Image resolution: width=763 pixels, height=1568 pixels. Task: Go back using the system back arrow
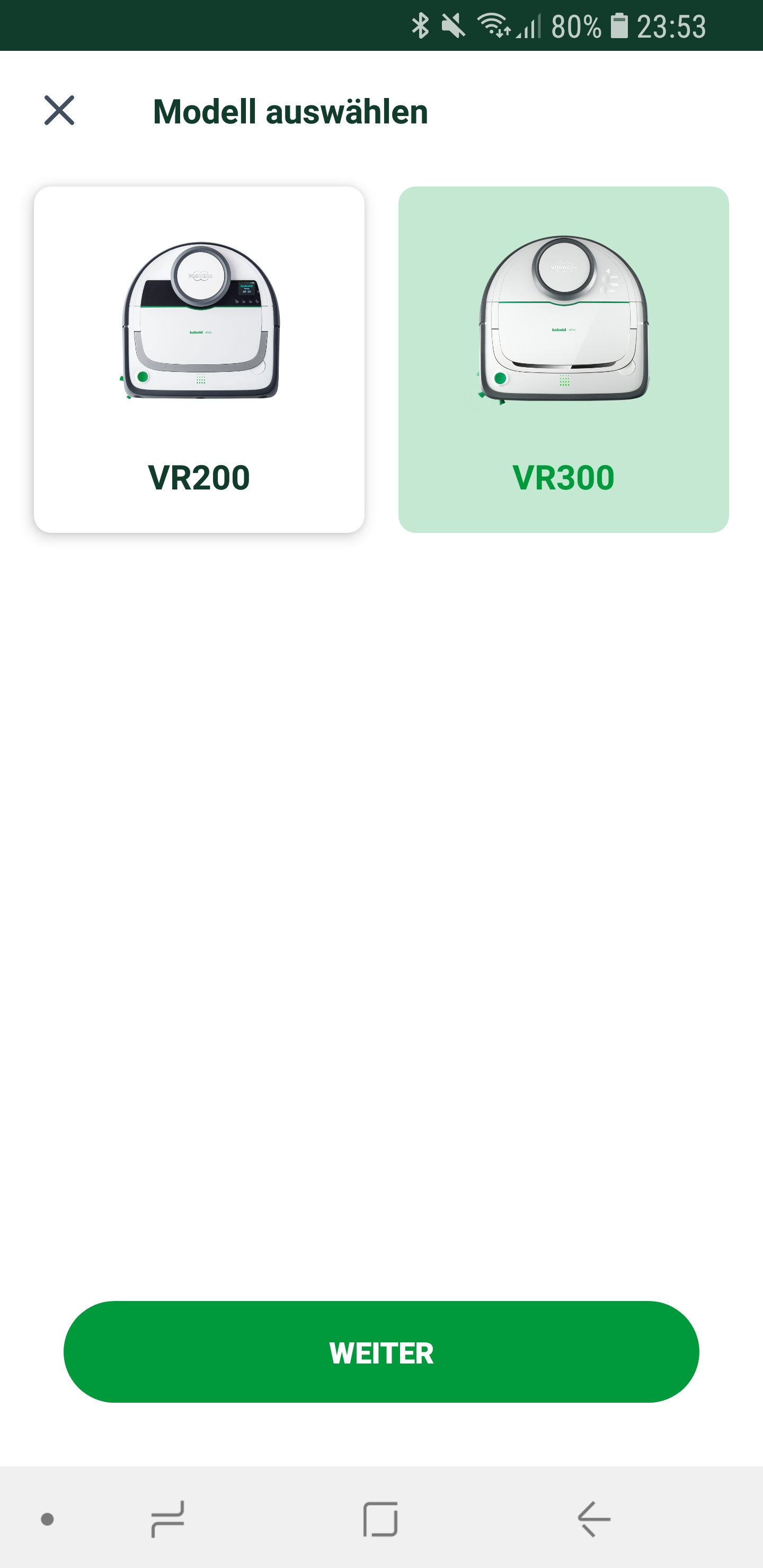click(594, 1519)
